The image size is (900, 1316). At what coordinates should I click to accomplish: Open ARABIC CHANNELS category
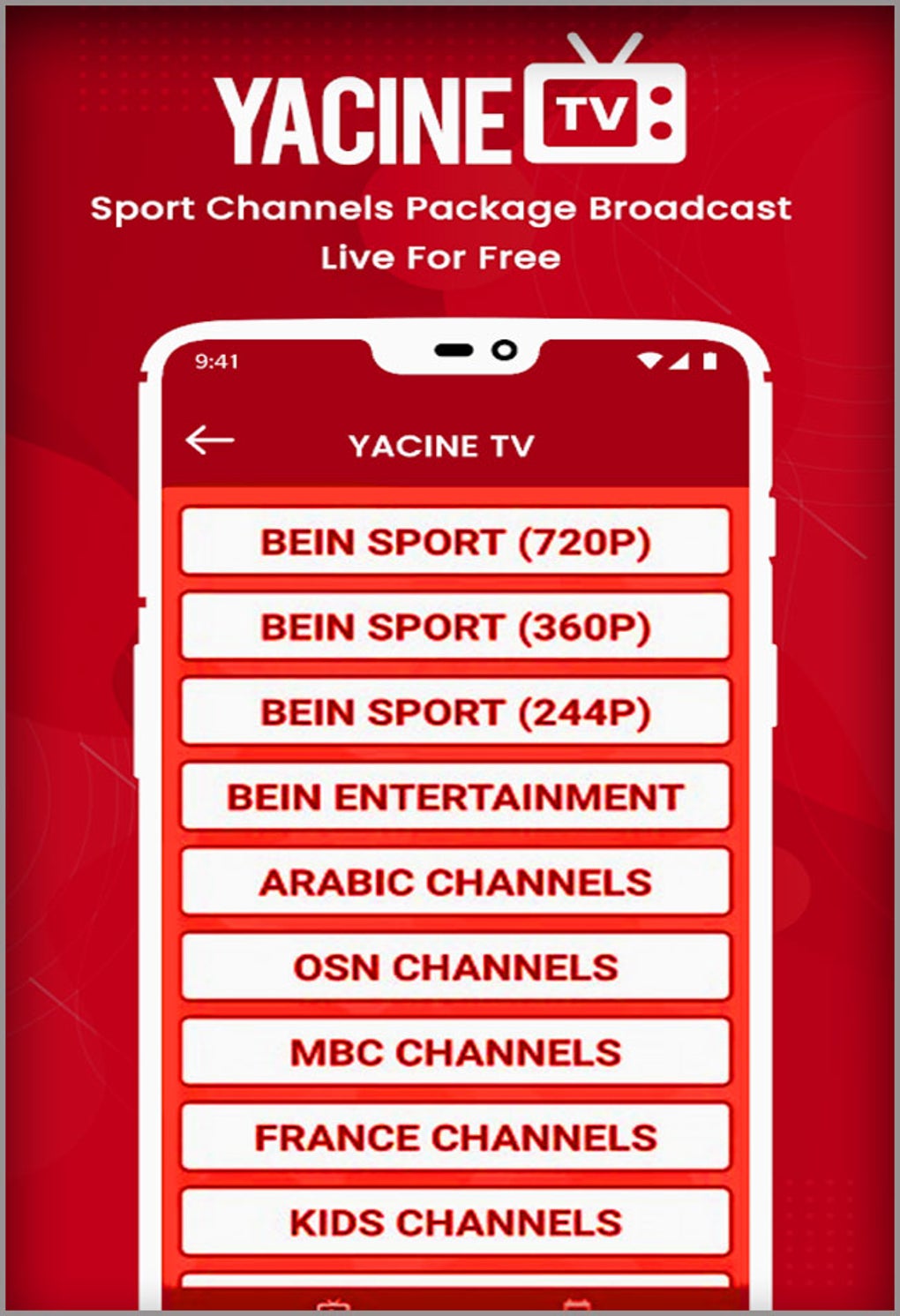coord(455,882)
